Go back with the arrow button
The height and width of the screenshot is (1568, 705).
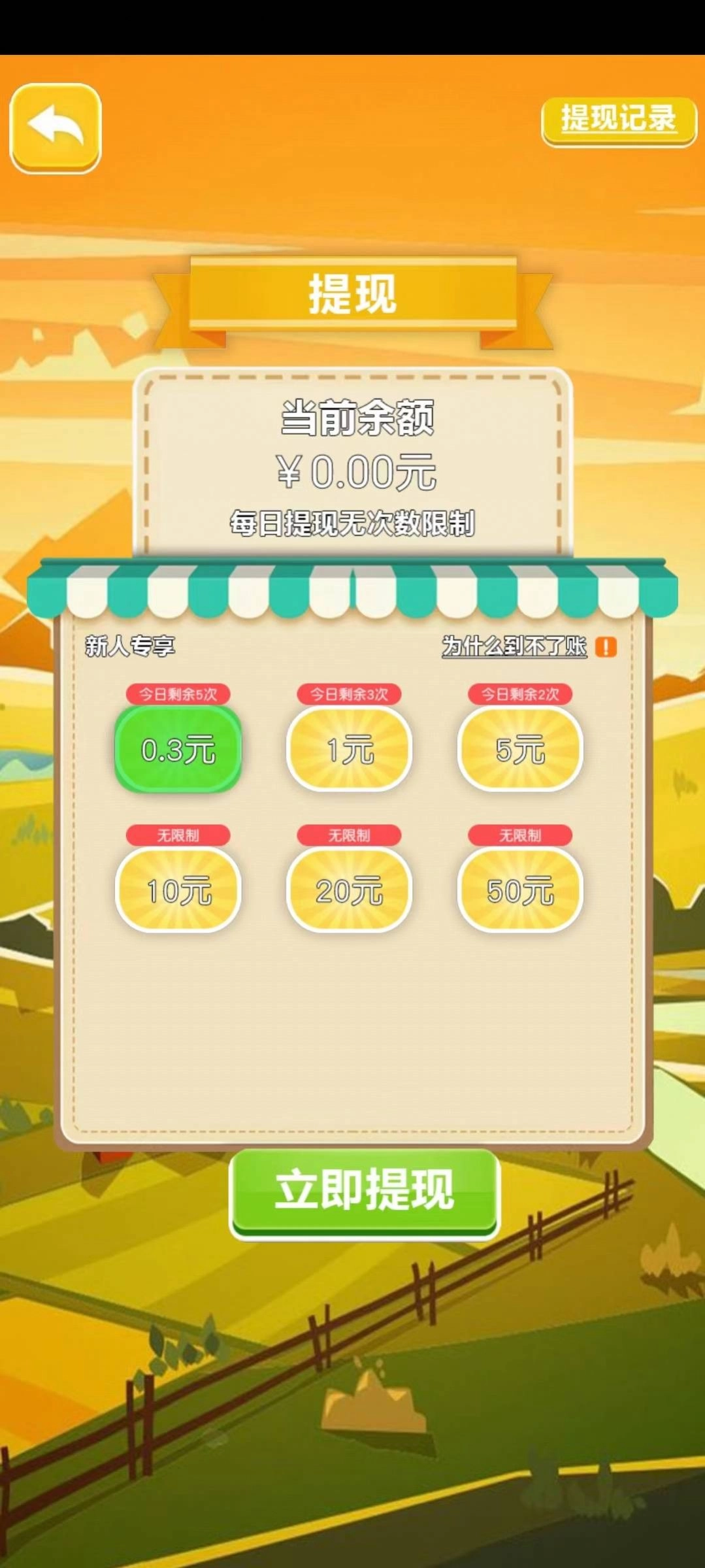(56, 128)
